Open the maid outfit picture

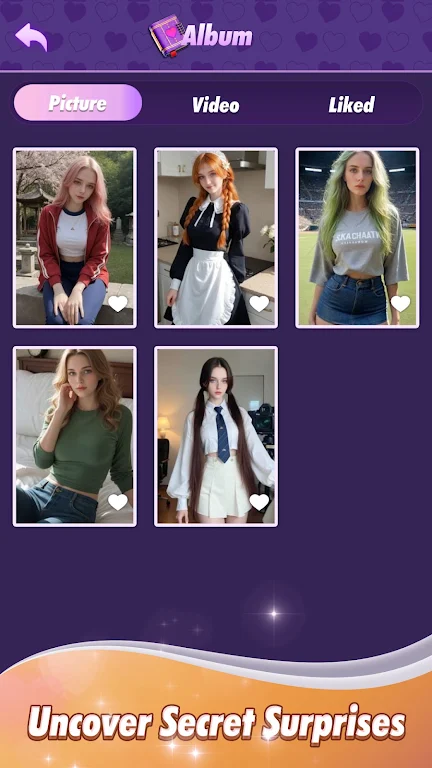point(216,238)
